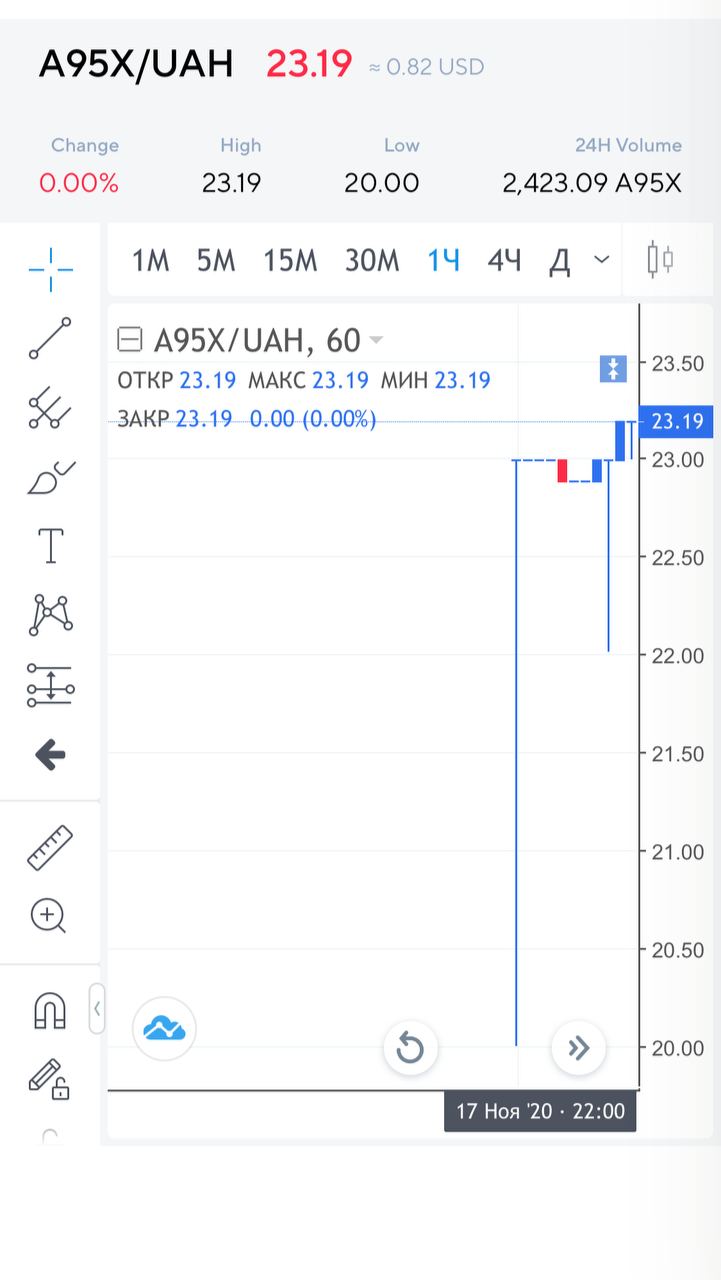Image resolution: width=721 pixels, height=1280 pixels.
Task: Open the pitchfork drawing tool
Action: pos(50,409)
